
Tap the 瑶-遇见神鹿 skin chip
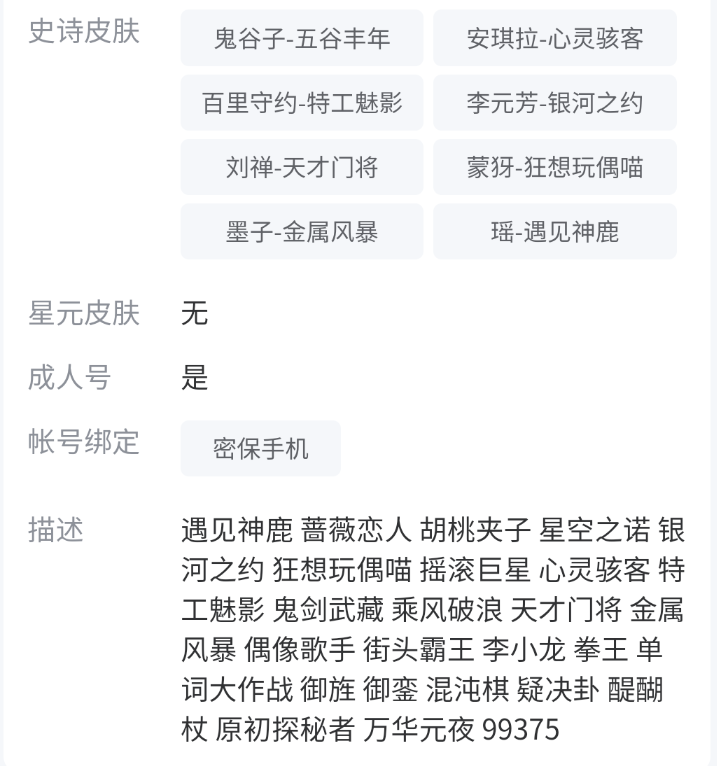click(x=555, y=232)
